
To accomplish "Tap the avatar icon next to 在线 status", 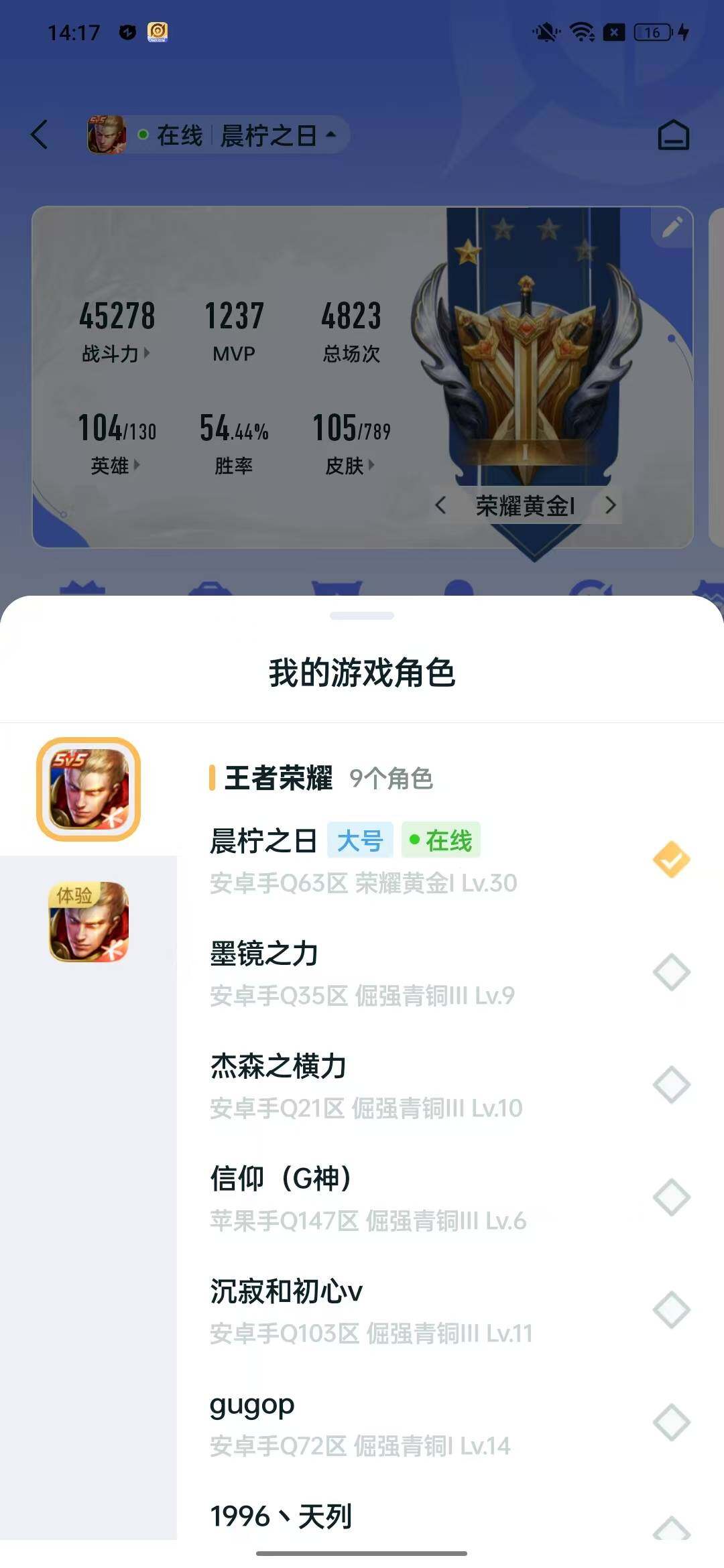I will point(107,134).
